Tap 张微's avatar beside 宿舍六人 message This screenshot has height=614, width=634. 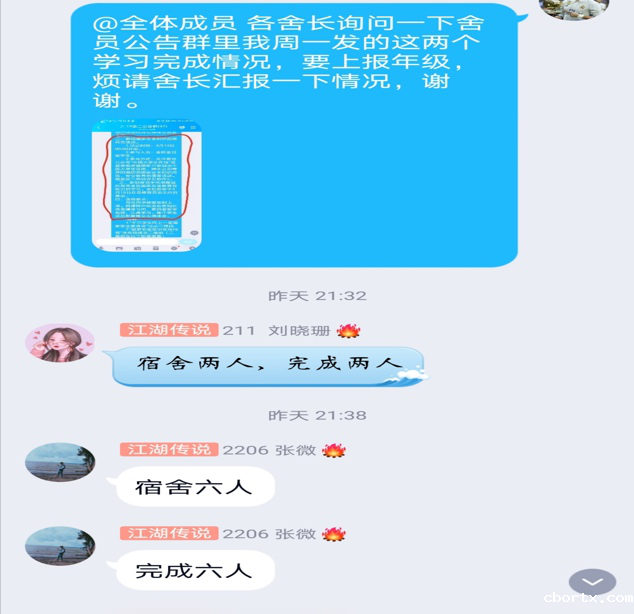[59, 462]
